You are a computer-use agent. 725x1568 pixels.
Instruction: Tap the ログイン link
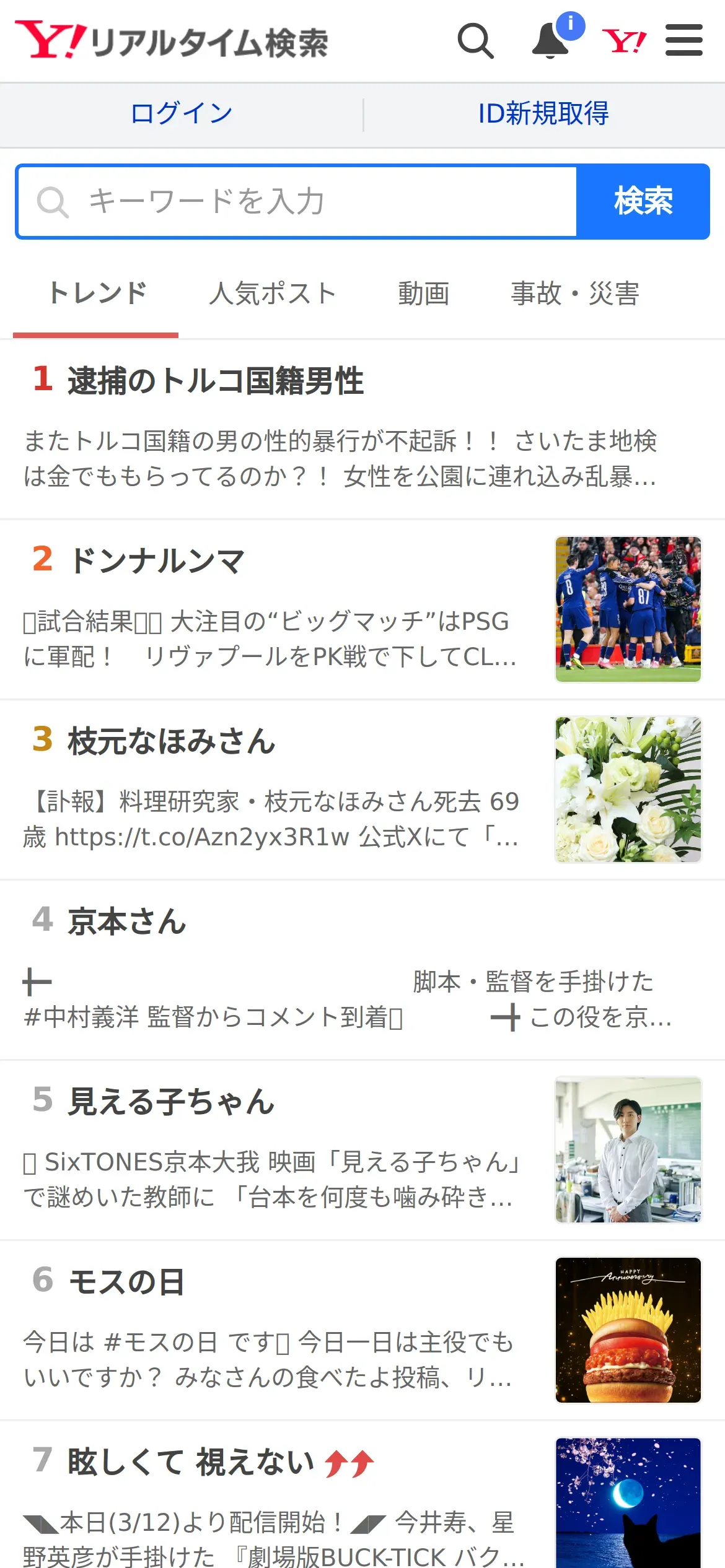pyautogui.click(x=182, y=113)
